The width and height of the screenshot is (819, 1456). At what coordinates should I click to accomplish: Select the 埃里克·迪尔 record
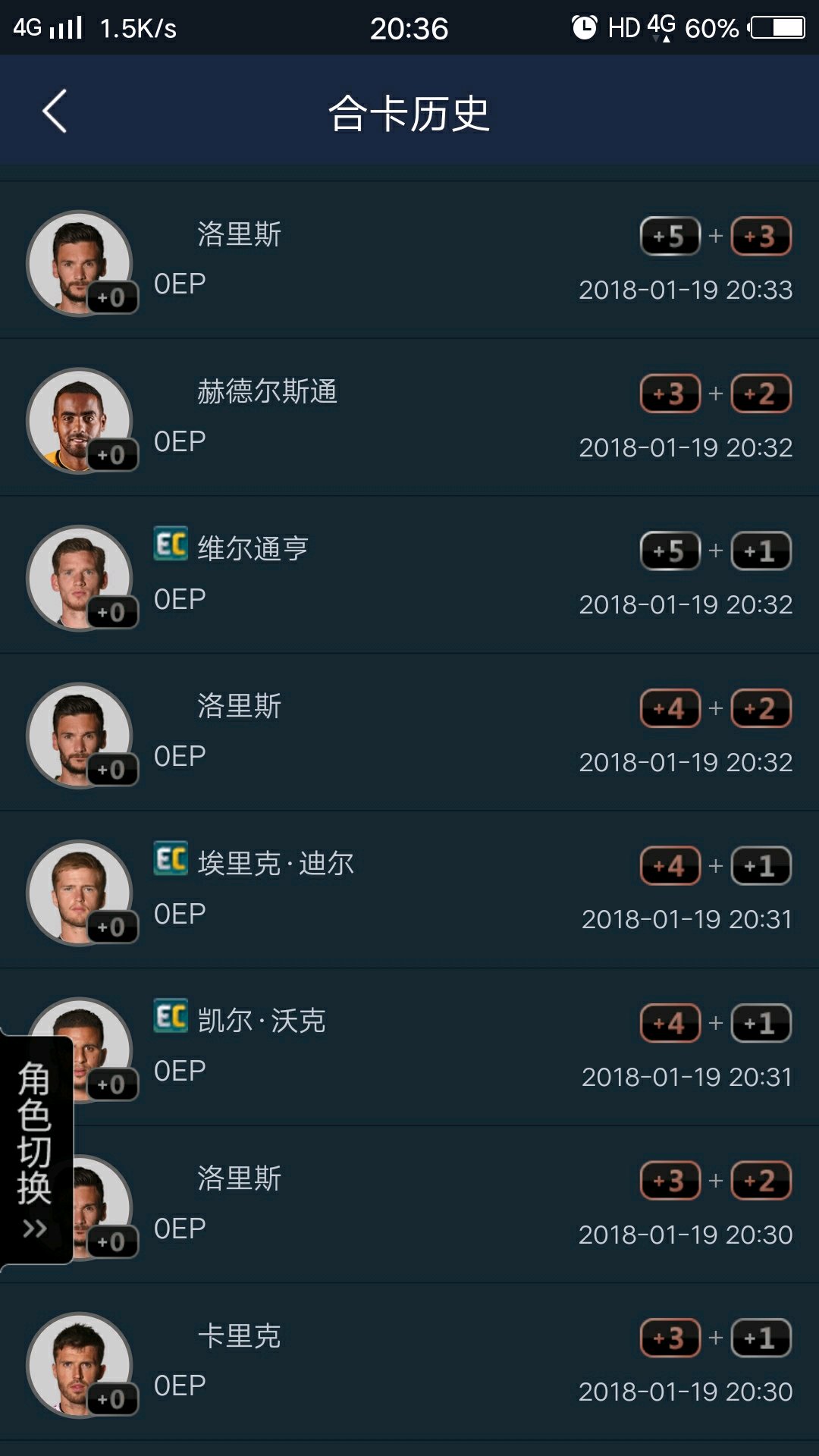click(409, 890)
